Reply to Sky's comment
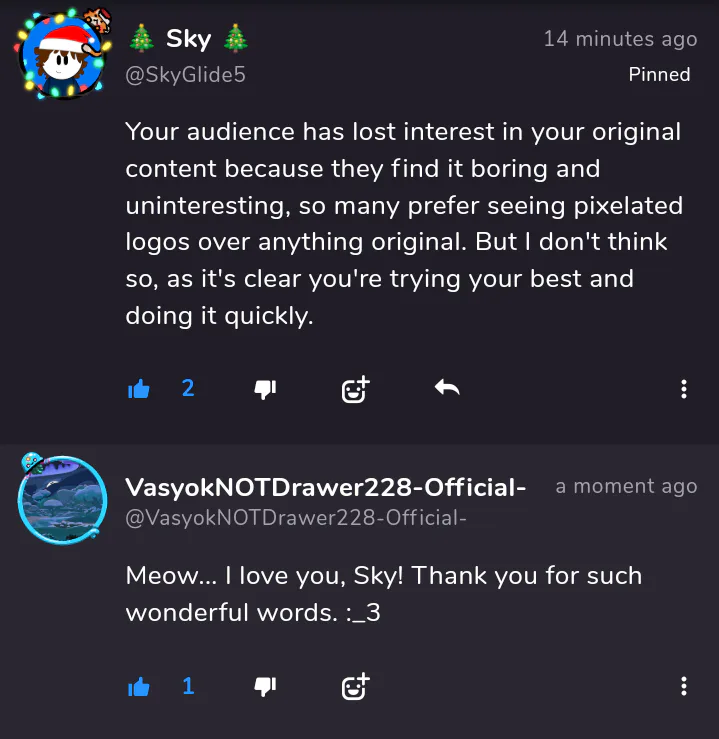This screenshot has height=739, width=719. pos(447,388)
